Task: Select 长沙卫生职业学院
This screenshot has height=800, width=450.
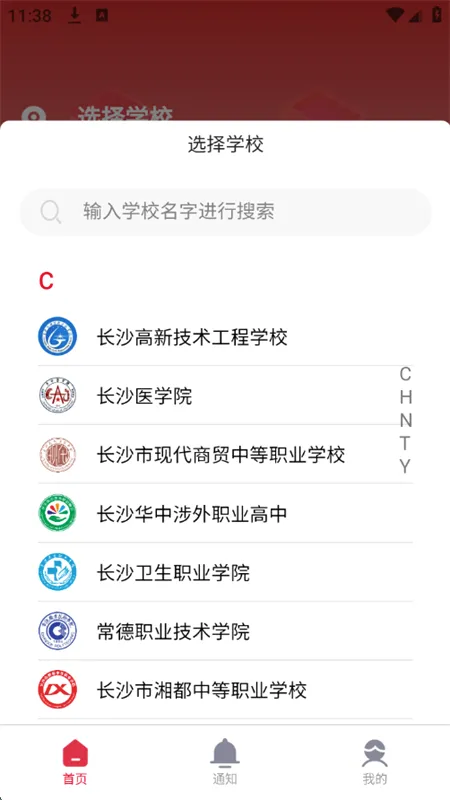Action: click(226, 572)
